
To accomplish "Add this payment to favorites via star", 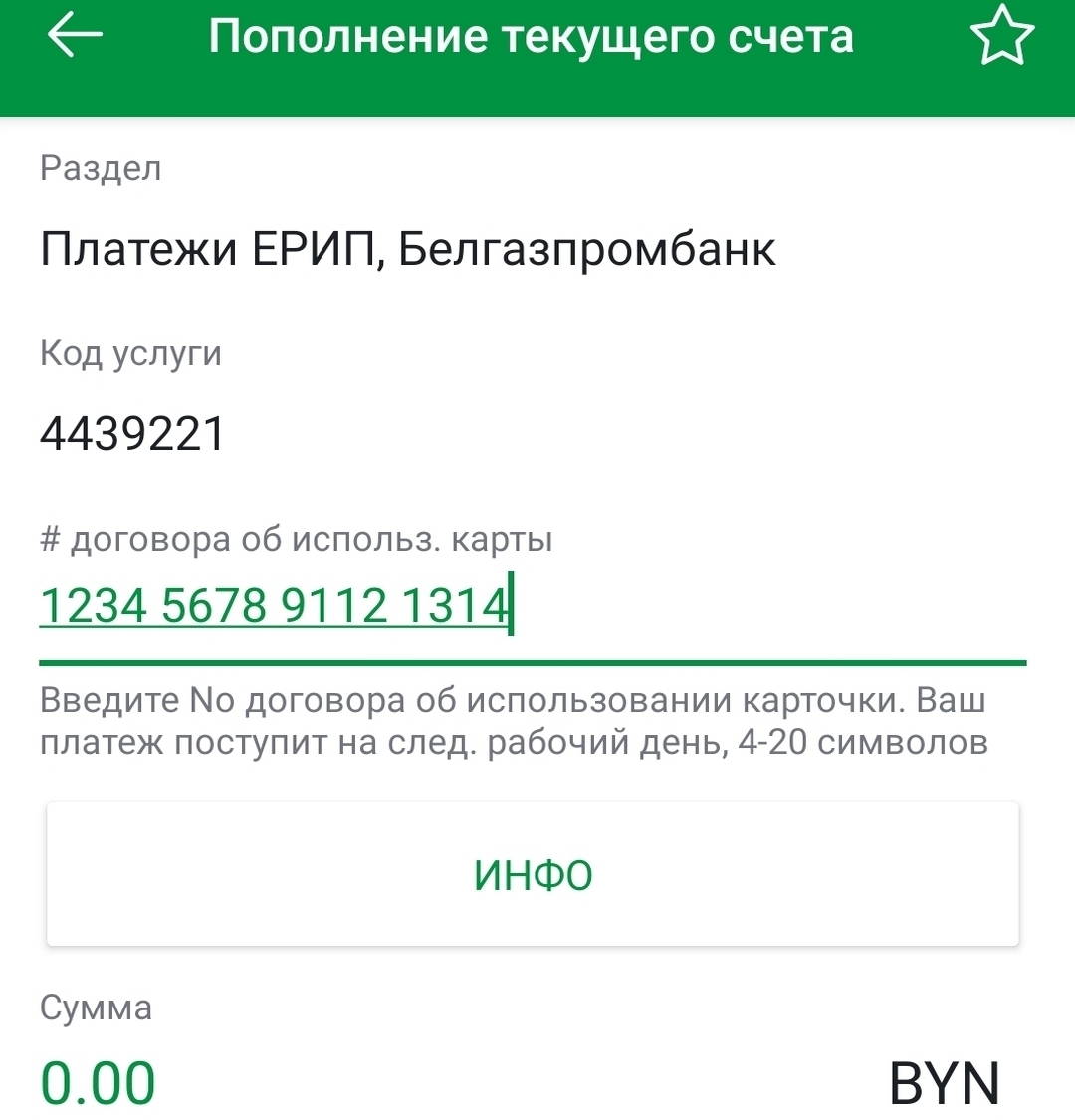I will pos(1001,37).
